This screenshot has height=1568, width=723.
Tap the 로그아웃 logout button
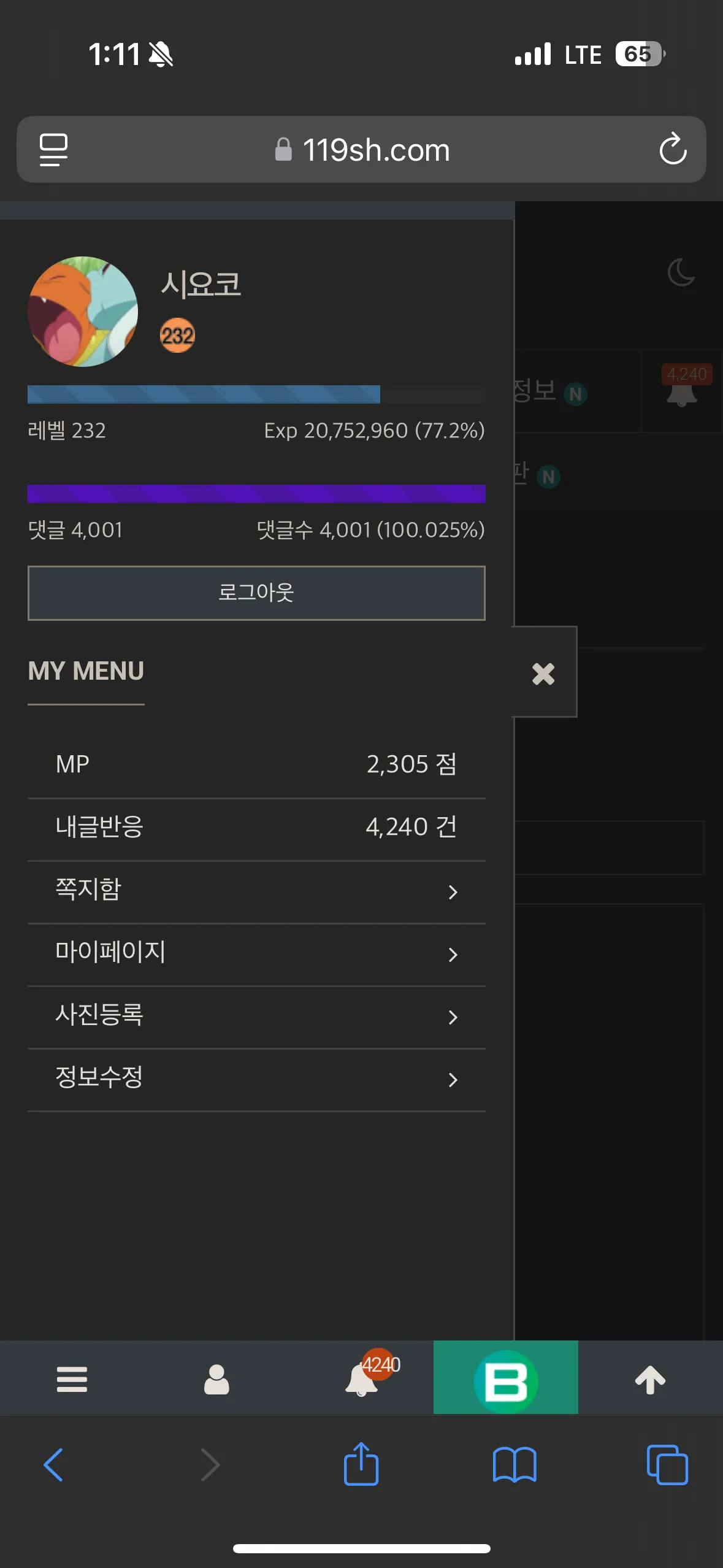pos(256,593)
